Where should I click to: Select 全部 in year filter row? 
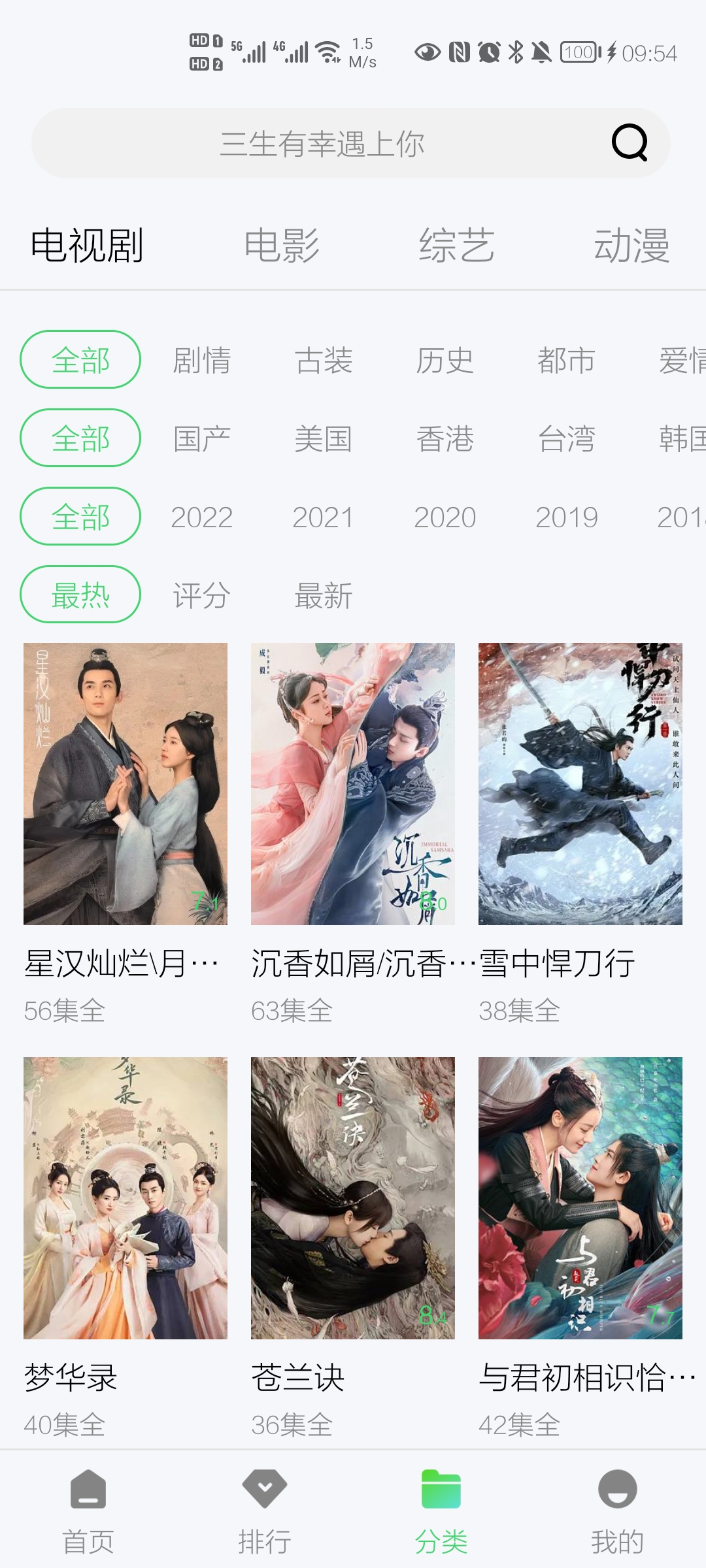pos(79,516)
